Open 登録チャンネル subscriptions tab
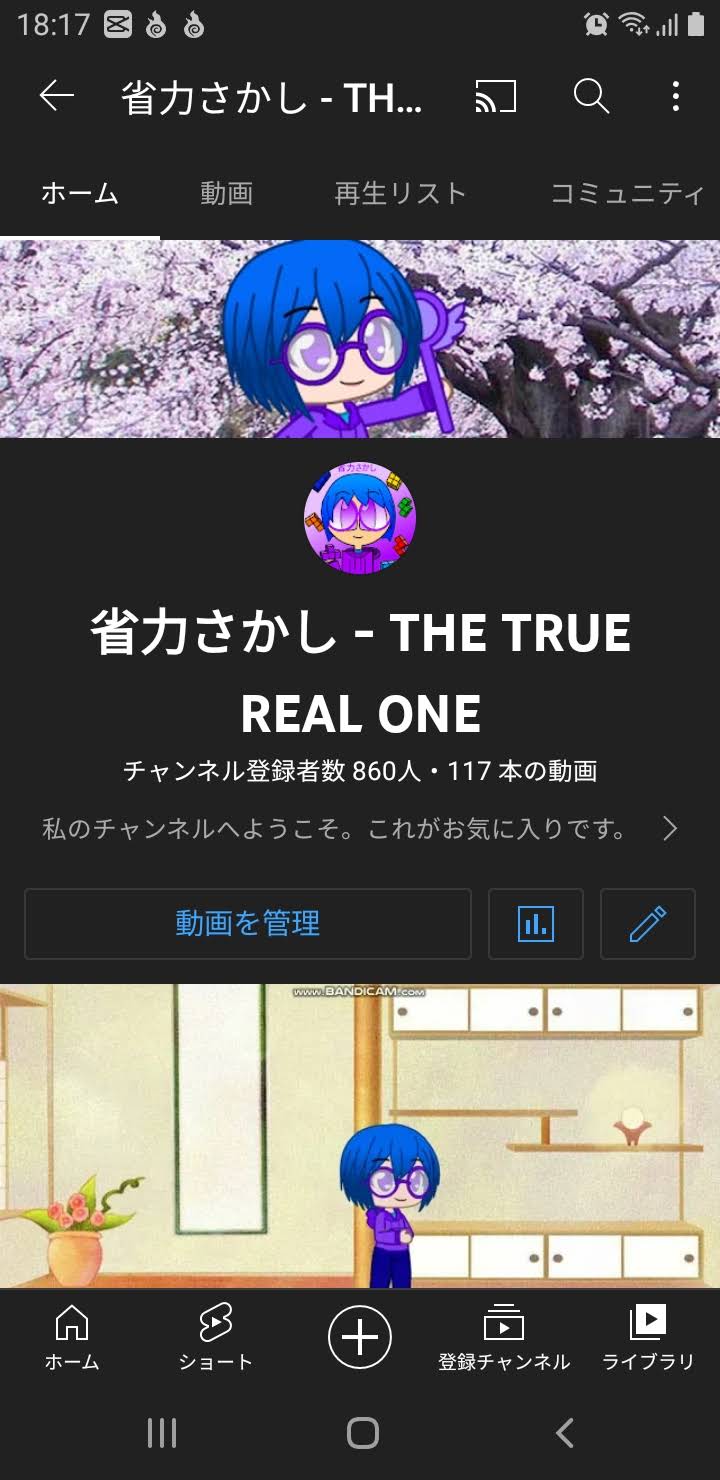 (x=504, y=1337)
